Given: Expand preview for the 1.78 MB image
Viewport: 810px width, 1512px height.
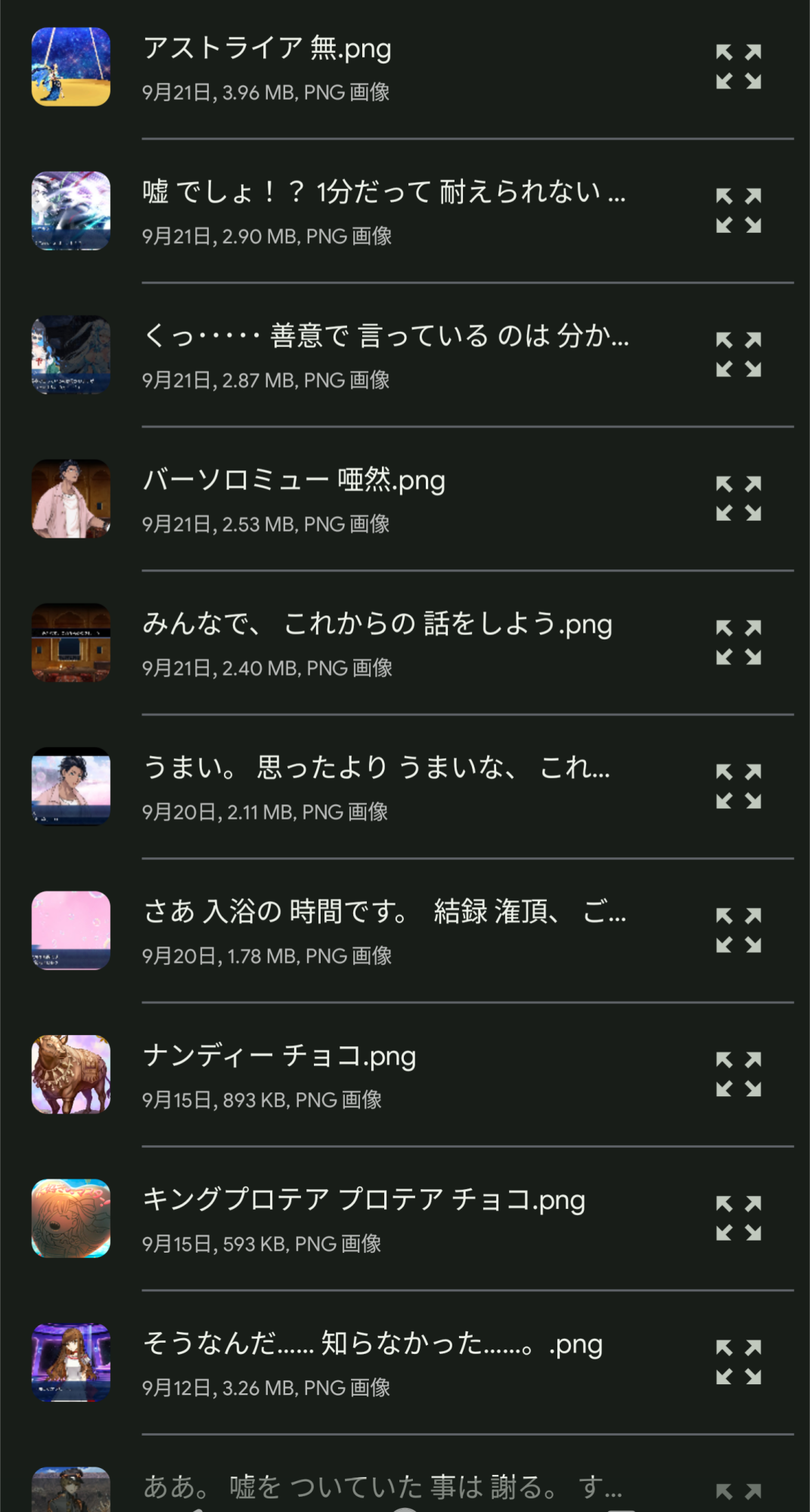Looking at the screenshot, I should point(738,931).
